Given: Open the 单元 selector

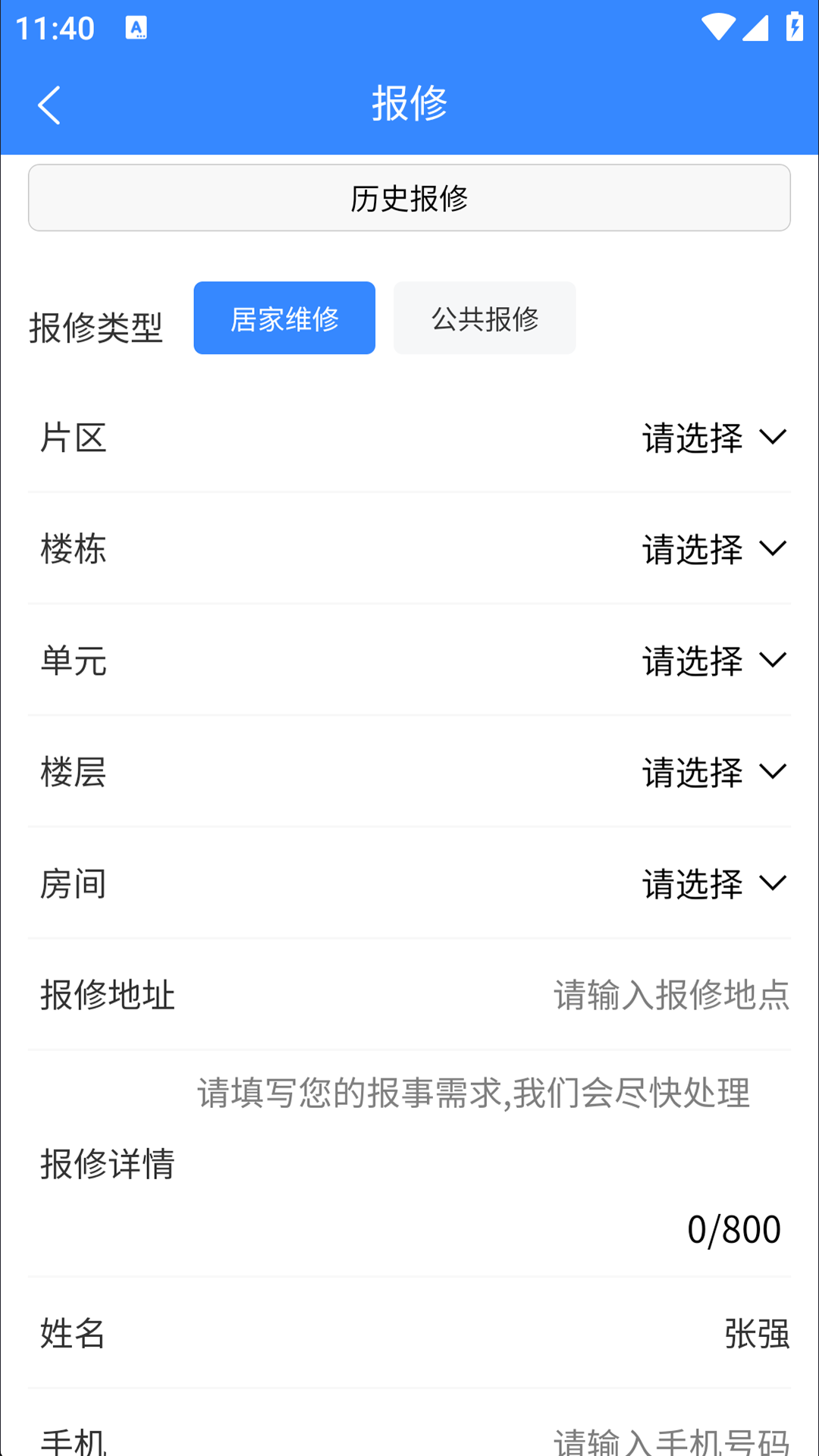Looking at the screenshot, I should (772, 661).
